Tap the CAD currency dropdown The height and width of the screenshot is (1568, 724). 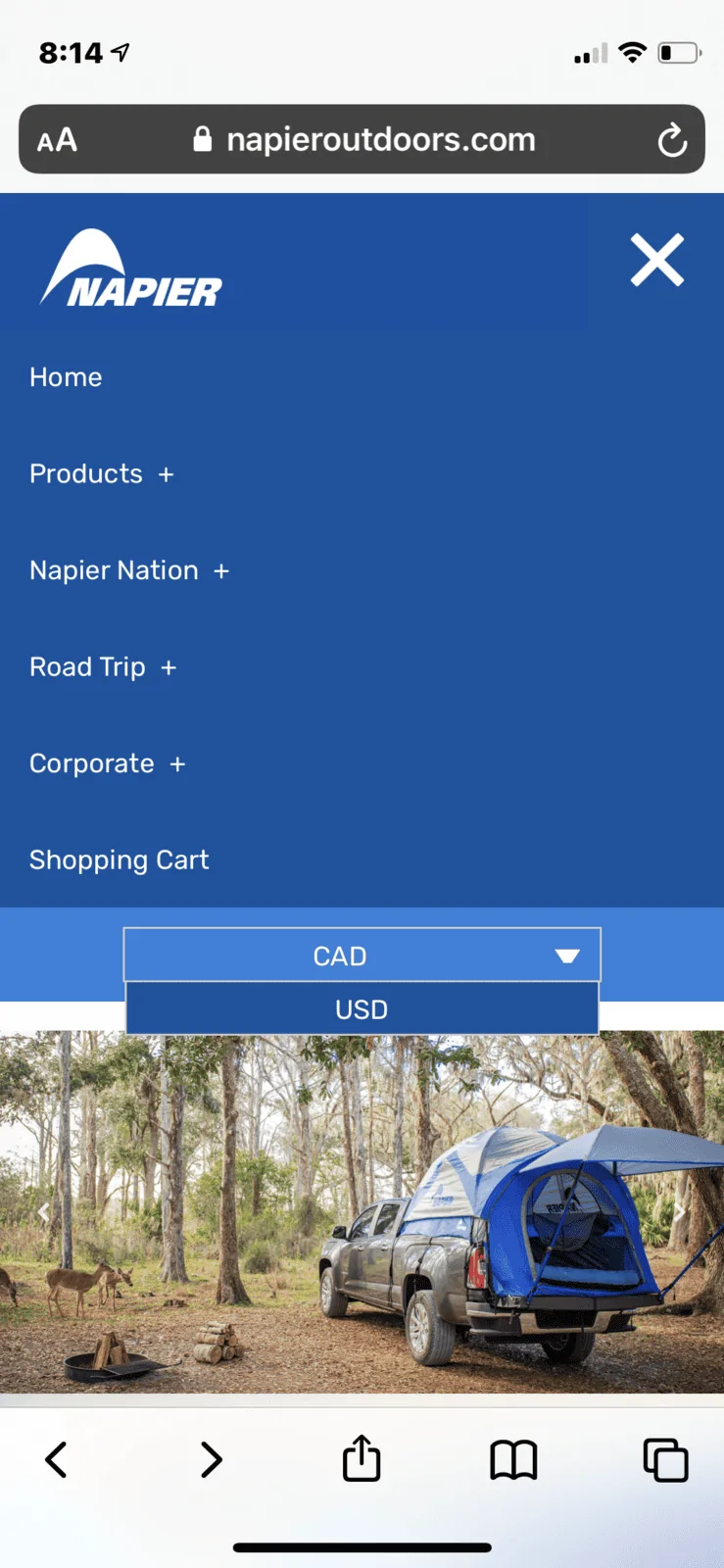point(362,955)
